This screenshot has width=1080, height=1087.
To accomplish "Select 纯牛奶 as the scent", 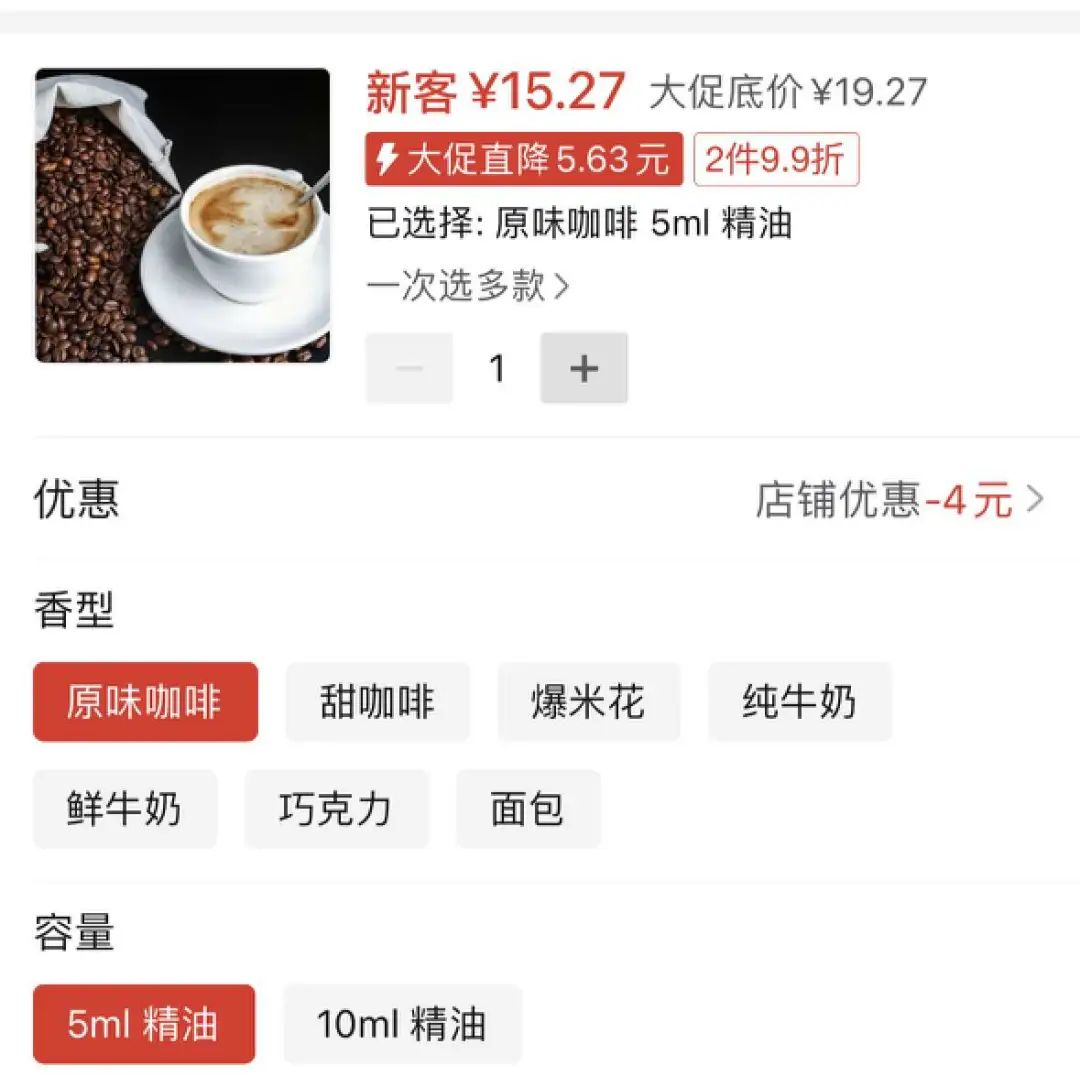I will tap(799, 702).
